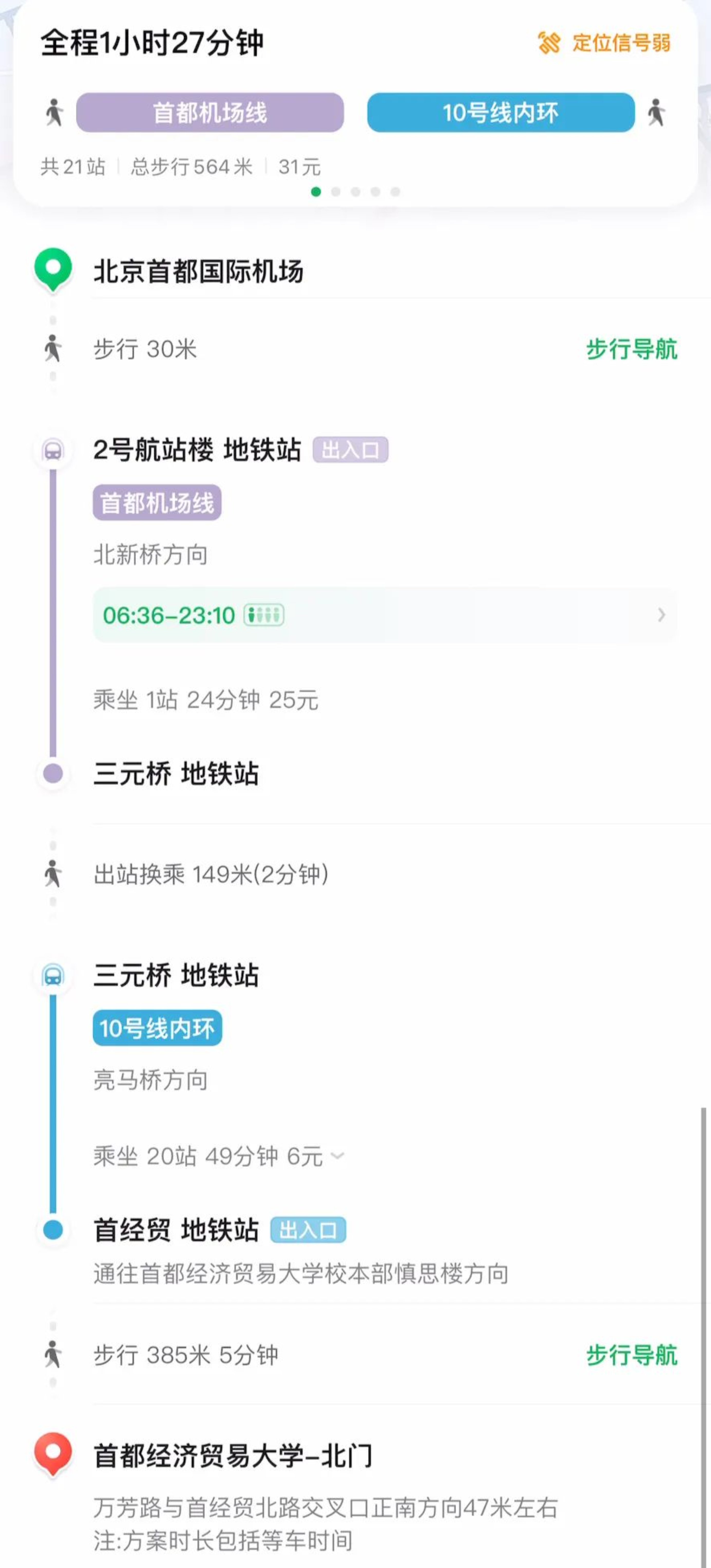Open the 定位信号弱 location notice

604,43
